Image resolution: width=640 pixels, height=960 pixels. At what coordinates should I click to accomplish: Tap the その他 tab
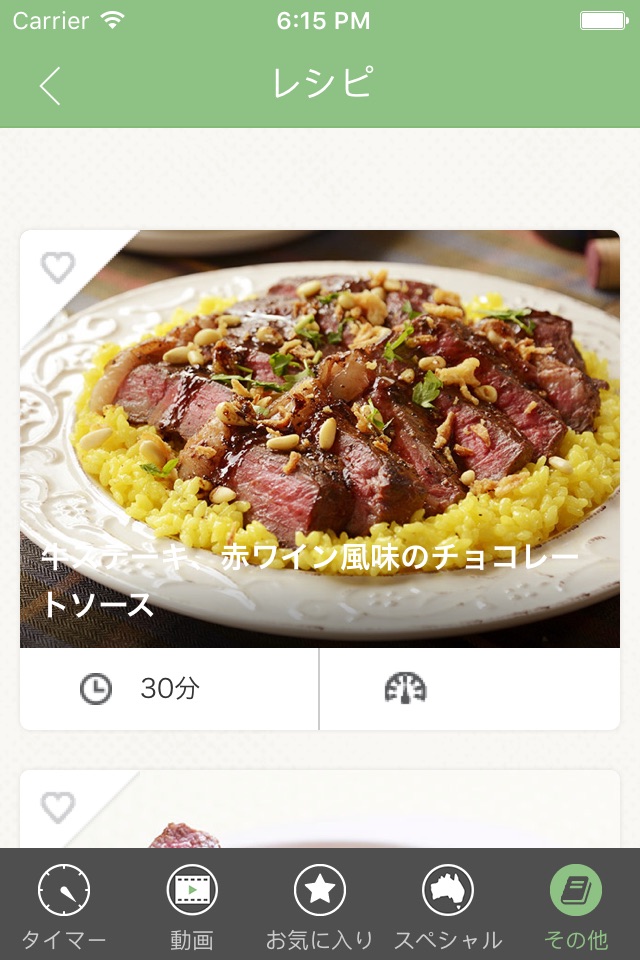(576, 905)
